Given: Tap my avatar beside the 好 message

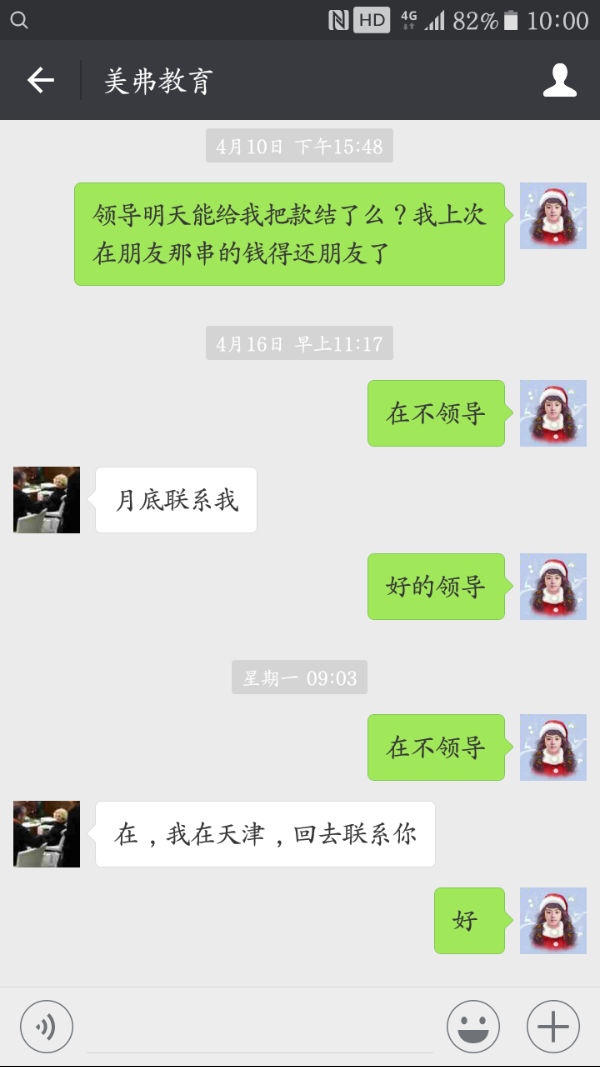Looking at the screenshot, I should [553, 920].
